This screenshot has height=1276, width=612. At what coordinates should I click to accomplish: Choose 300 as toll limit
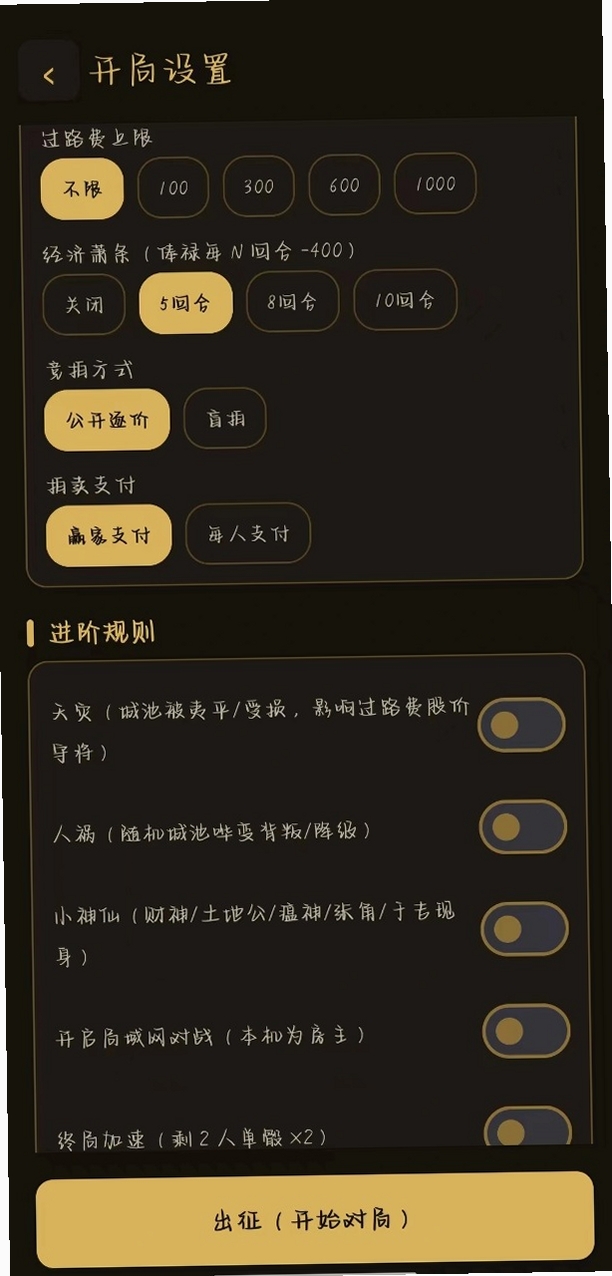pos(258,186)
